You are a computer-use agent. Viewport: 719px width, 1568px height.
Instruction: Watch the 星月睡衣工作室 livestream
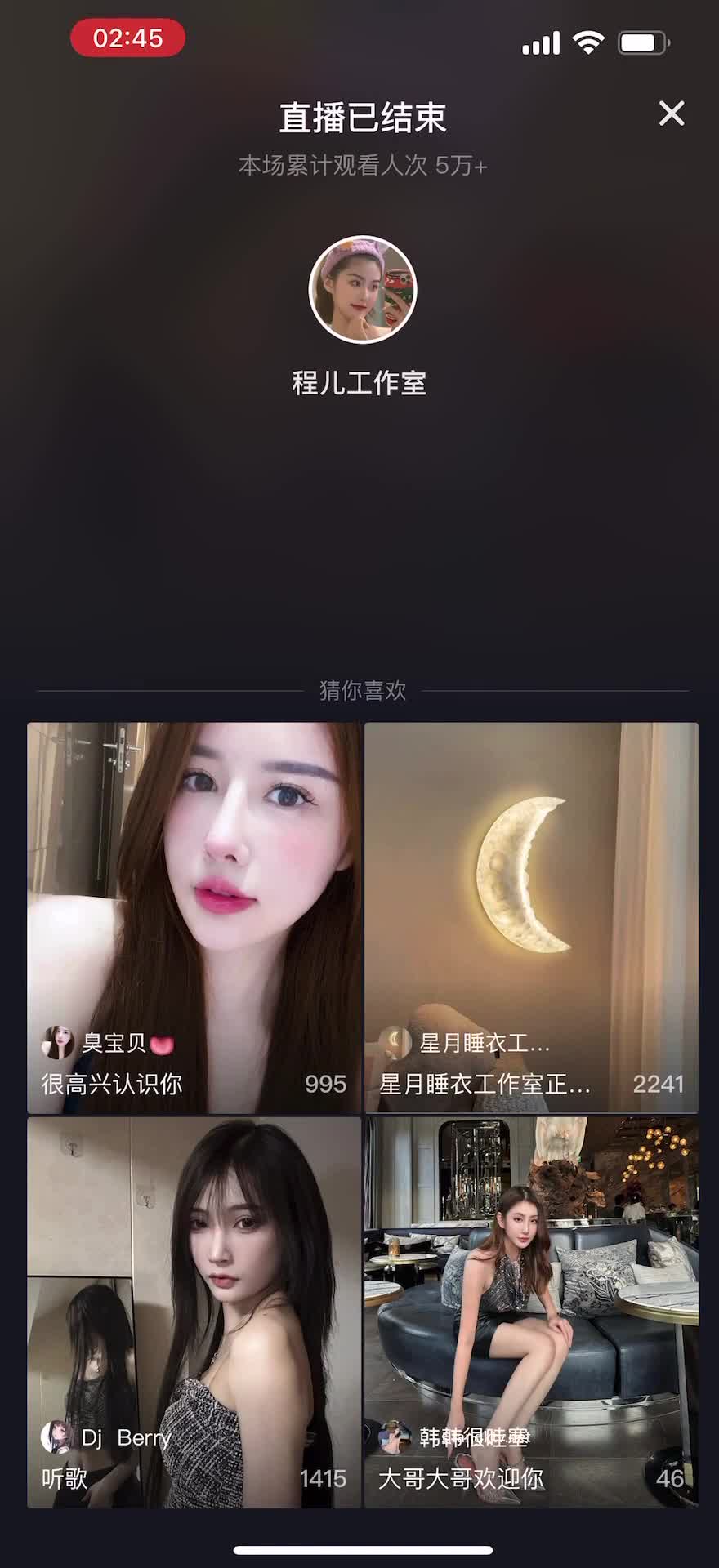(531, 917)
